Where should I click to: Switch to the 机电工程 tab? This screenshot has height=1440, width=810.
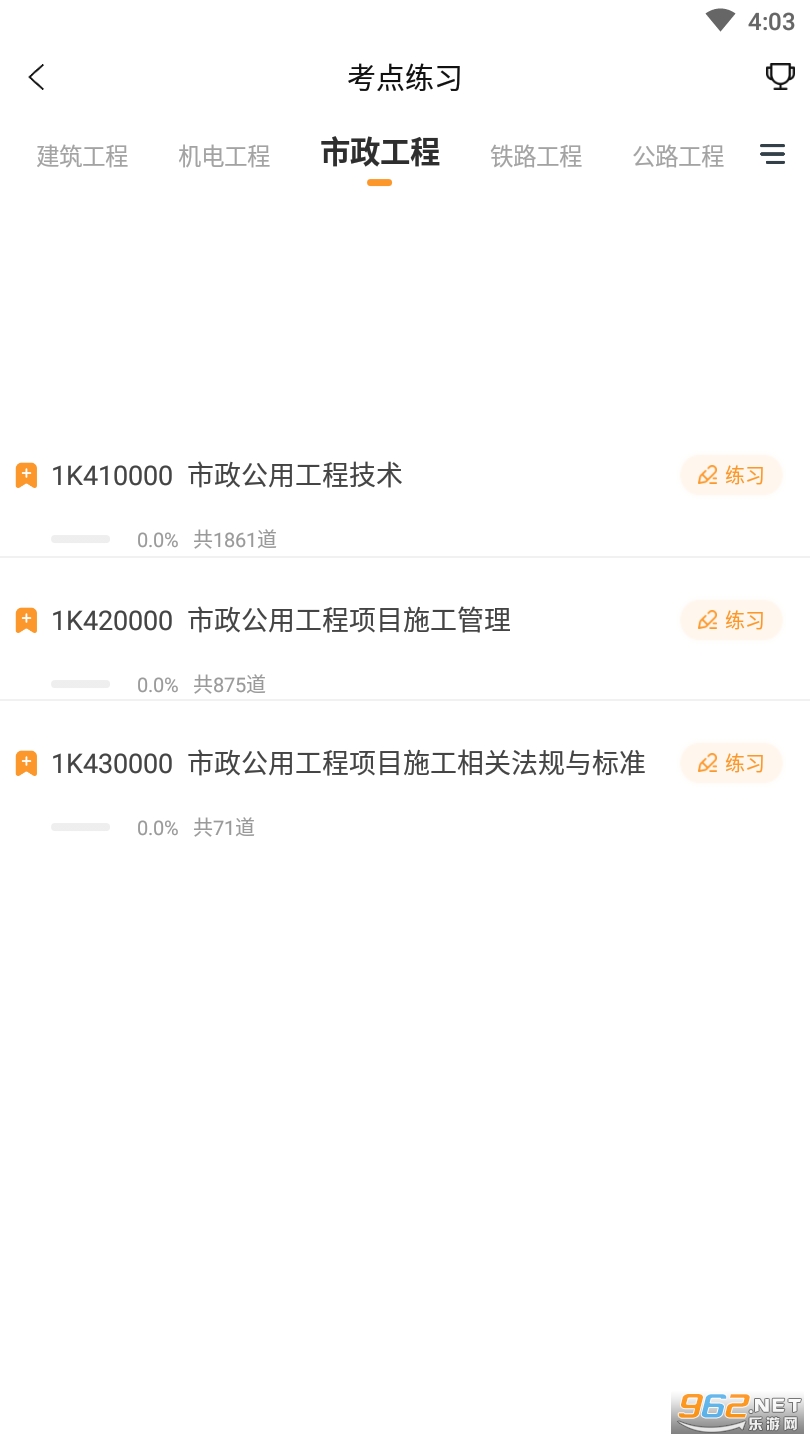pos(224,156)
